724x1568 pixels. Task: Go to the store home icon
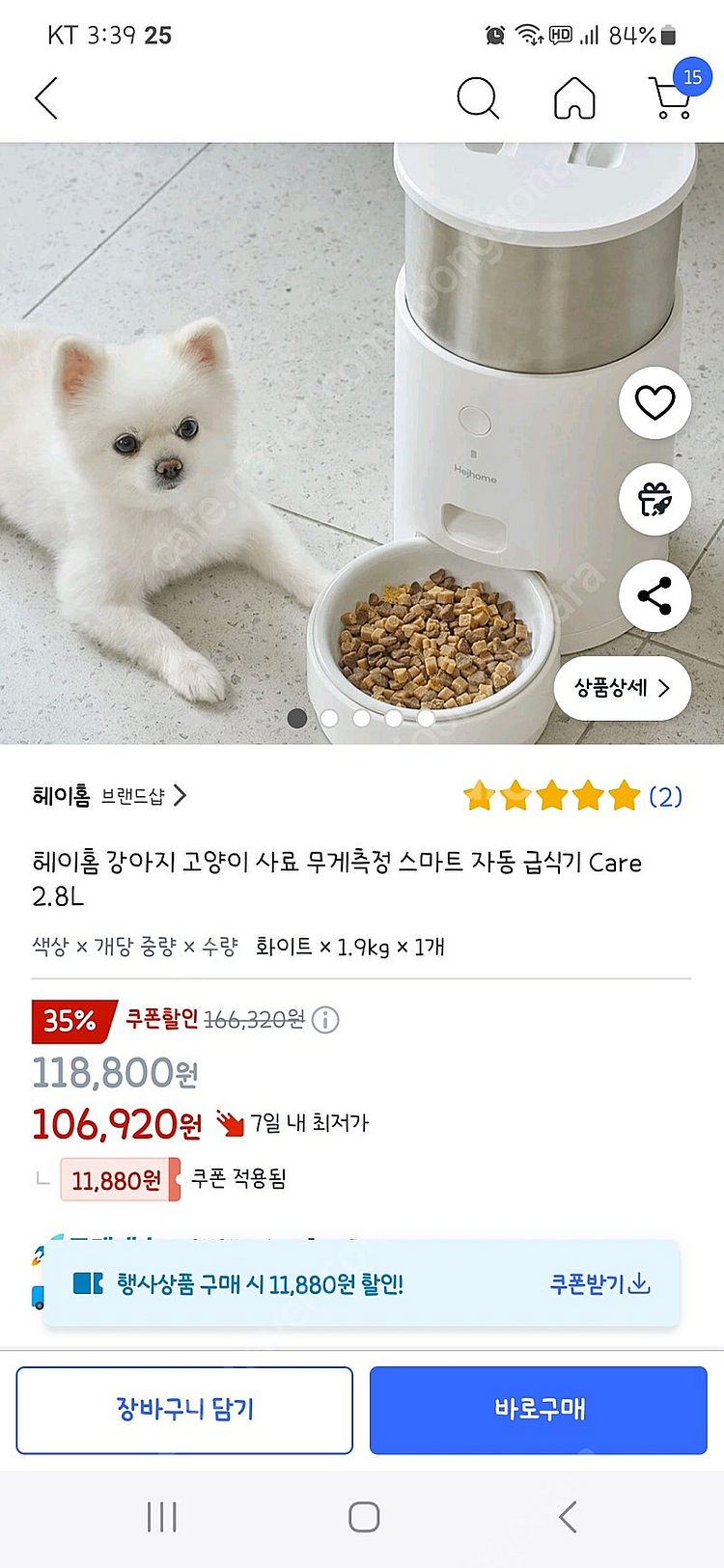coord(574,98)
